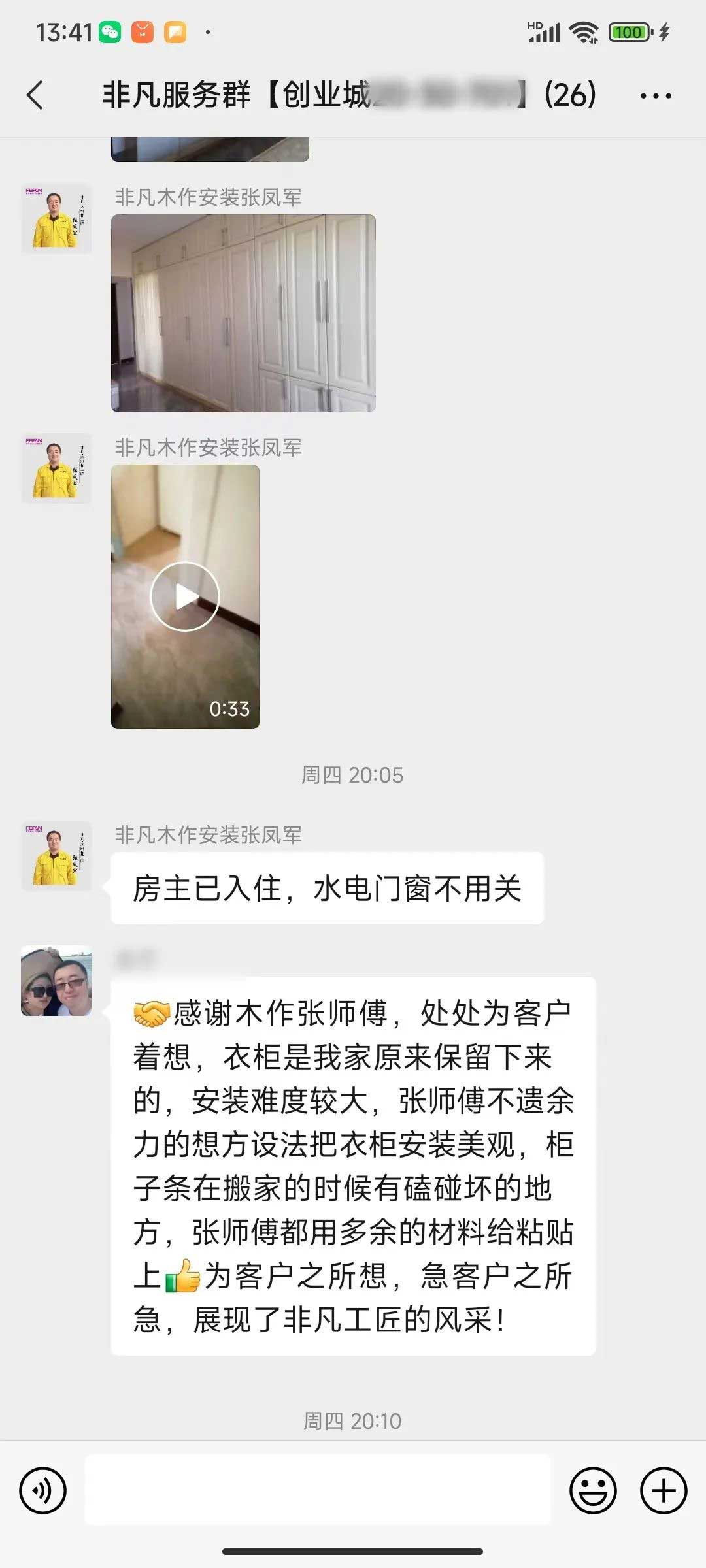Play the 0:33 video message
The width and height of the screenshot is (706, 1568).
click(185, 596)
